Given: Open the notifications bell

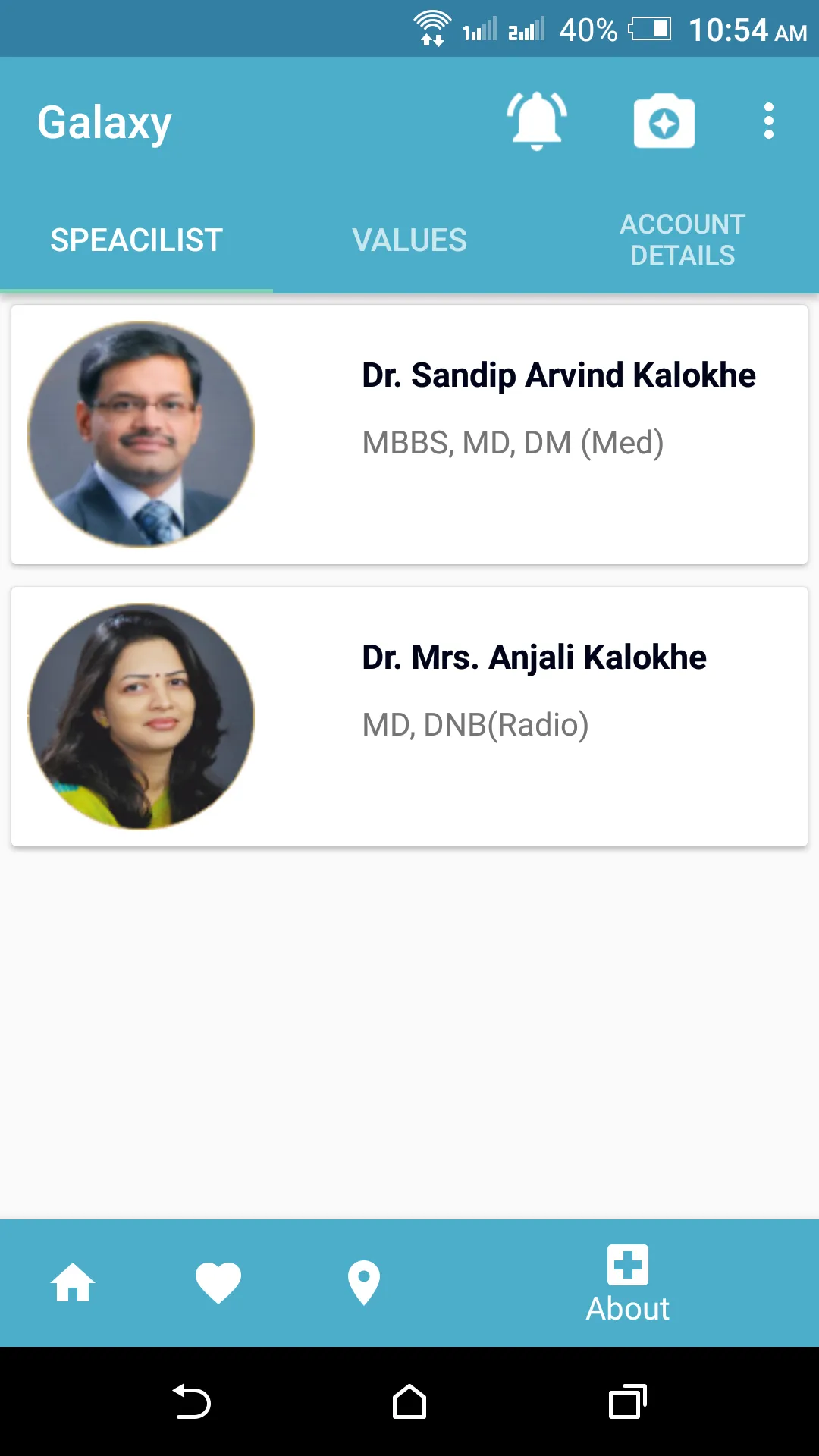Looking at the screenshot, I should point(537,121).
